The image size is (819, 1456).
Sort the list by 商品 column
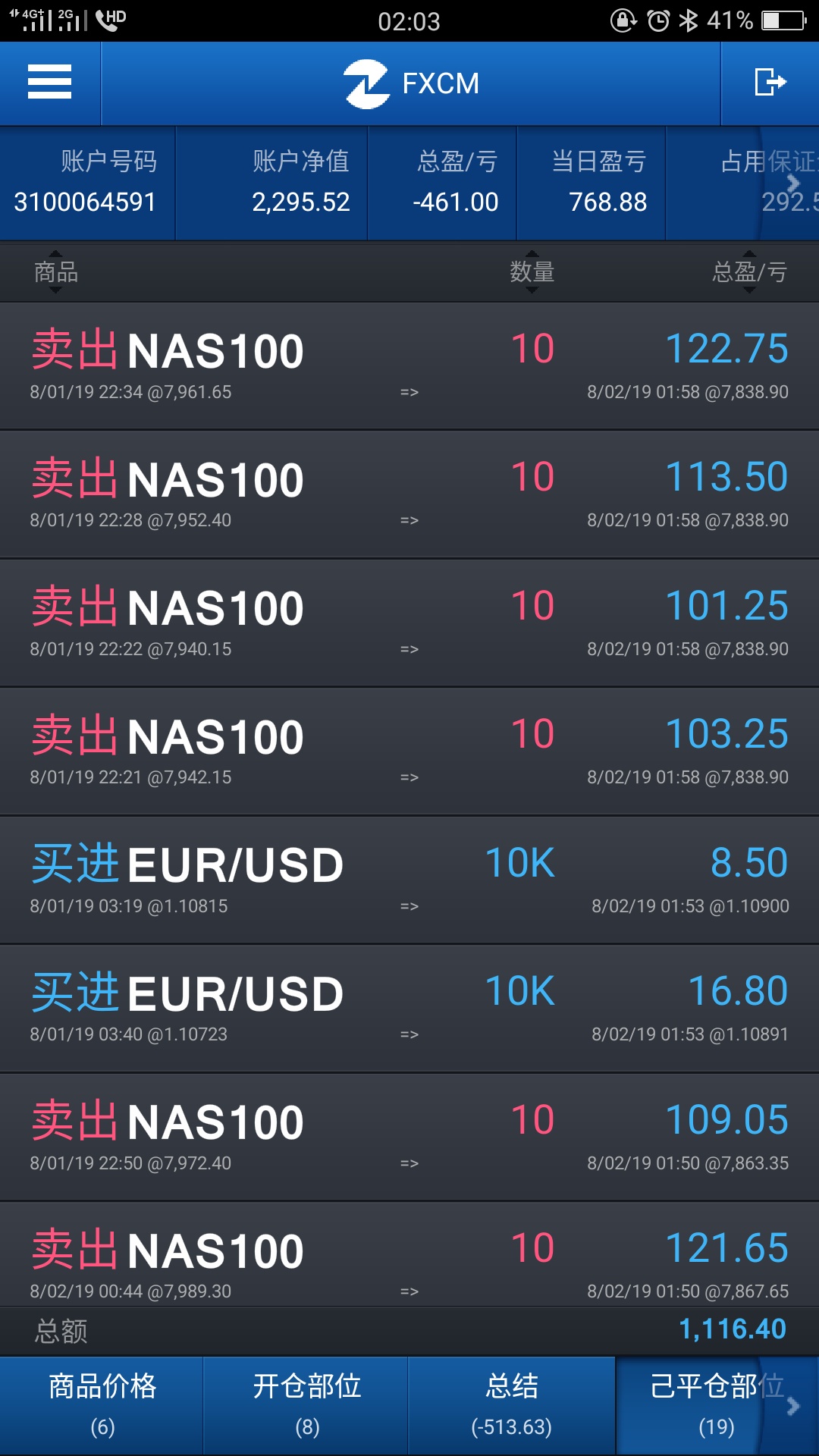click(55, 271)
